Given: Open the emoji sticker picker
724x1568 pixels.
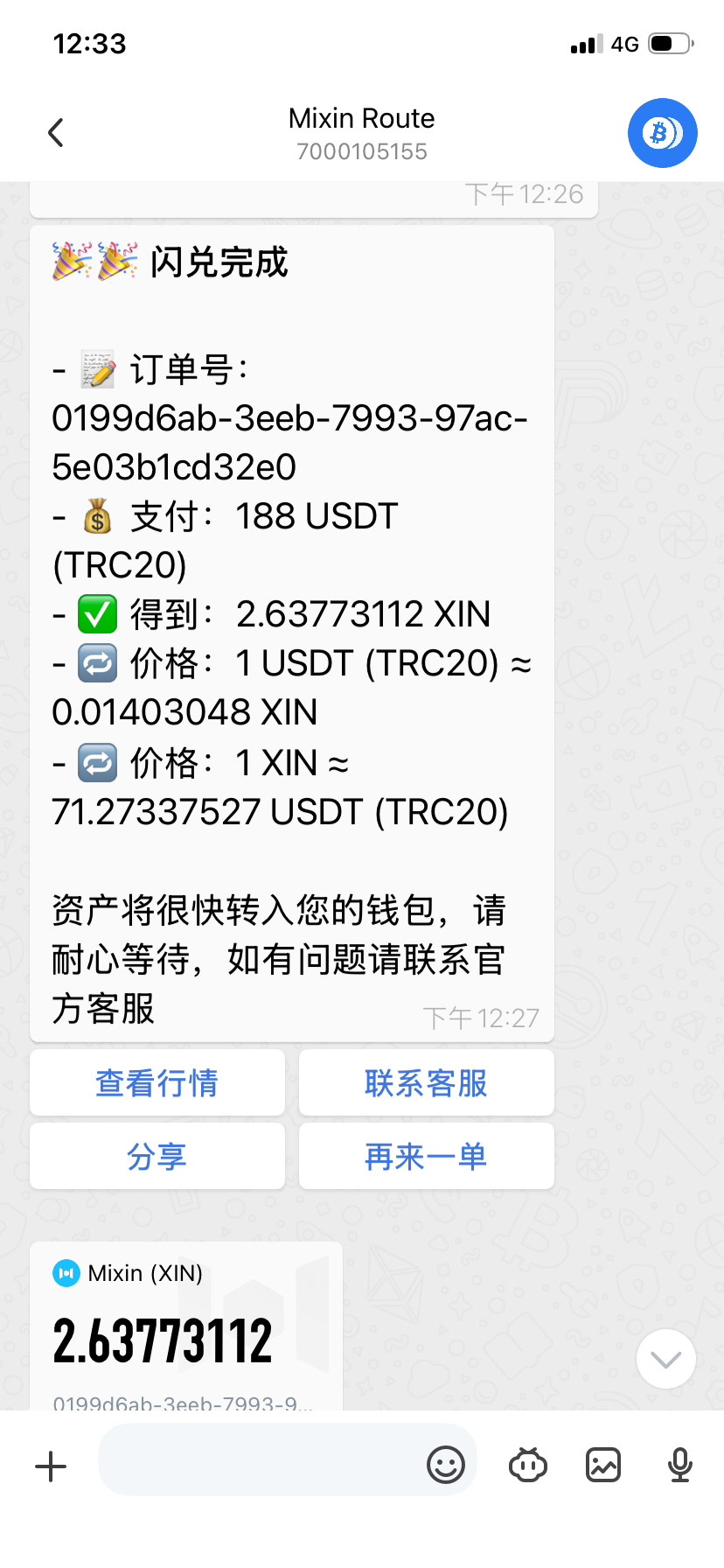Looking at the screenshot, I should tap(445, 1464).
